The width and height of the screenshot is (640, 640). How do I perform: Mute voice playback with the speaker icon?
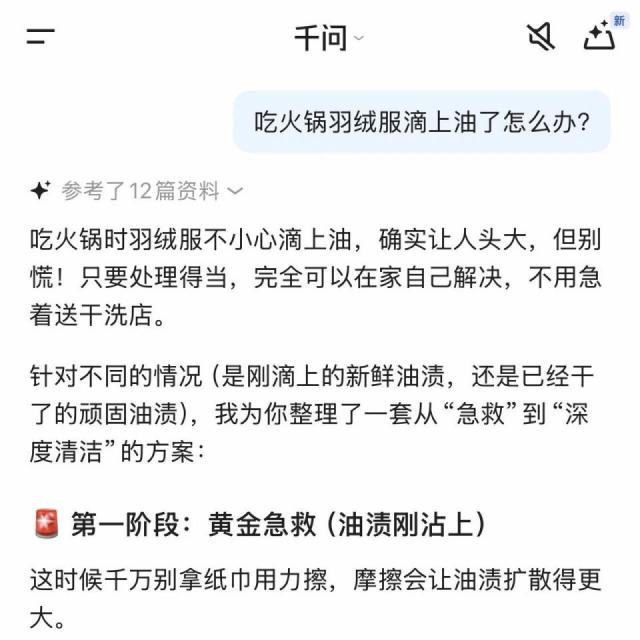pos(540,38)
